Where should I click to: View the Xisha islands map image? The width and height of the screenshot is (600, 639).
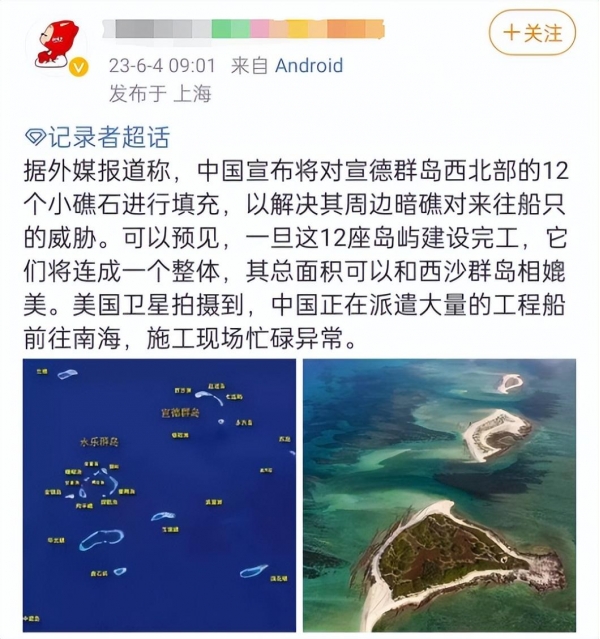[x=159, y=495]
